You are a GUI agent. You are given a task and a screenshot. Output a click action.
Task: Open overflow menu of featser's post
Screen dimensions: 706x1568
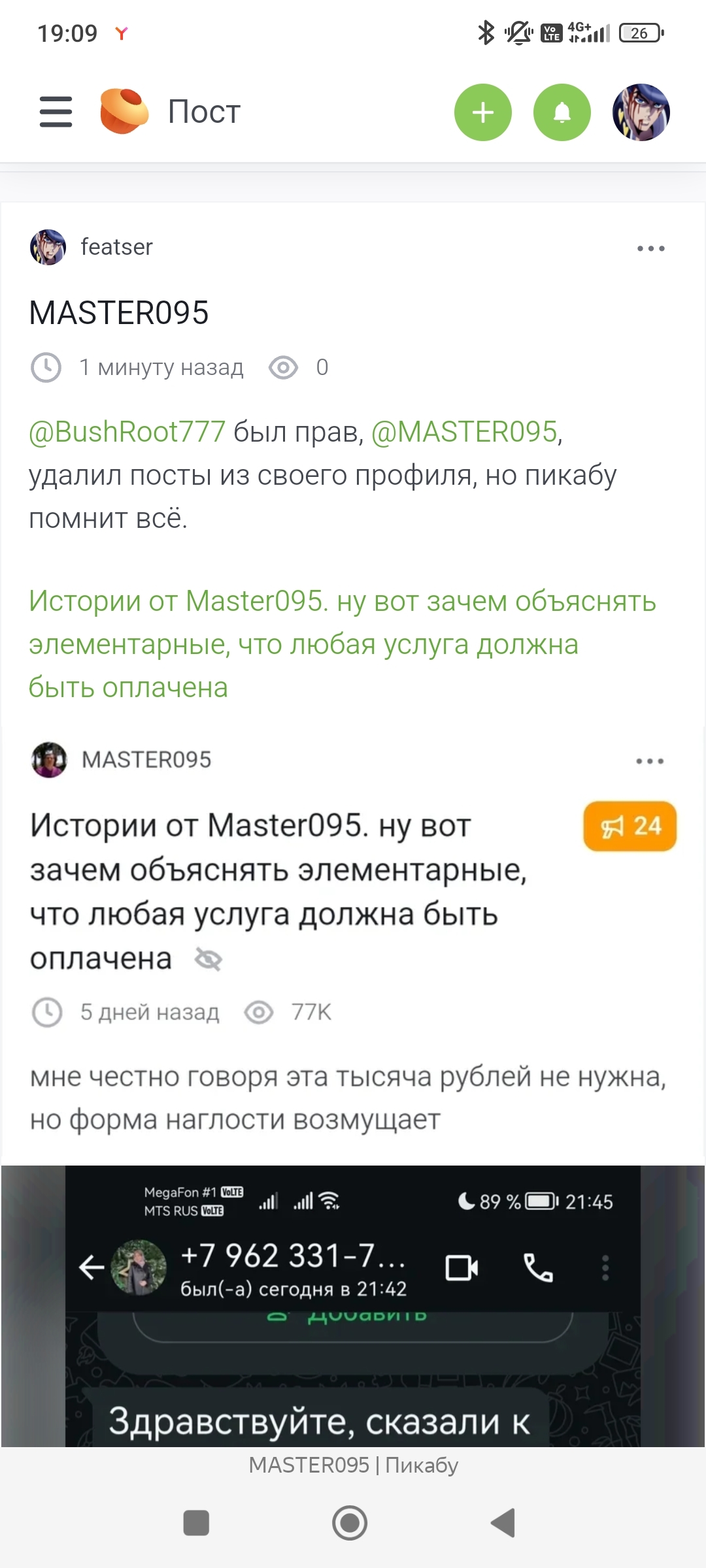[x=650, y=248]
